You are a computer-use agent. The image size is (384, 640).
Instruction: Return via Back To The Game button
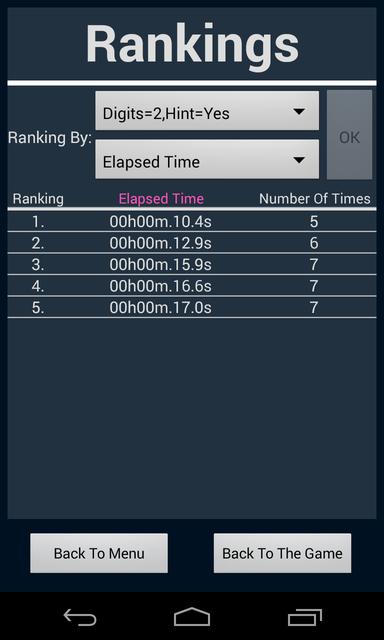[282, 553]
